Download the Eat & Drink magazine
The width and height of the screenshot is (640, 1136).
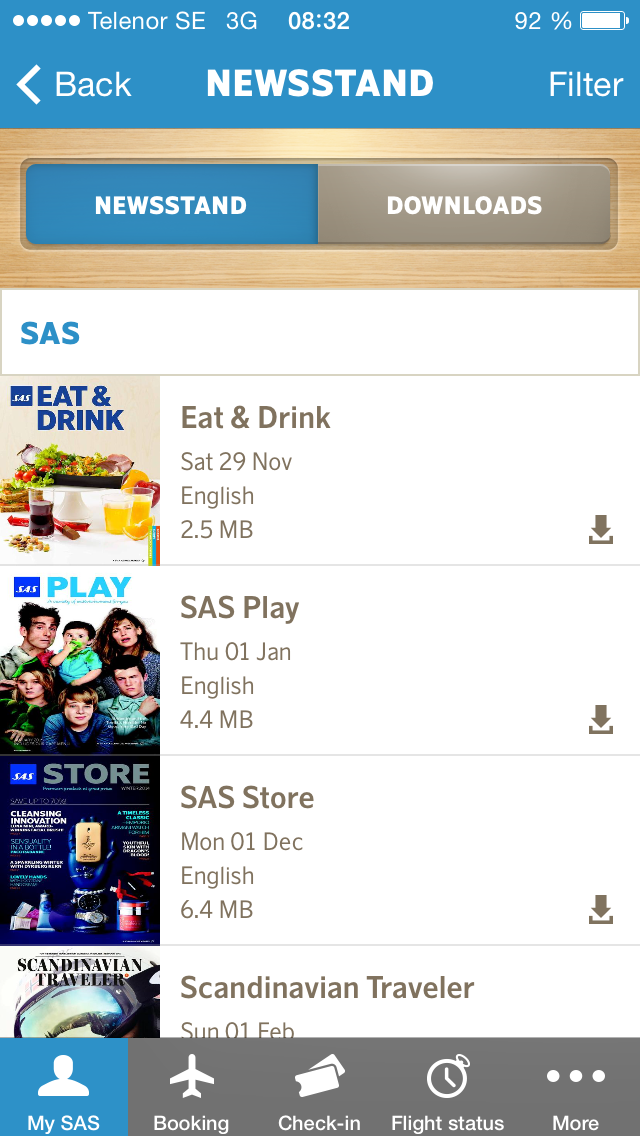point(600,530)
